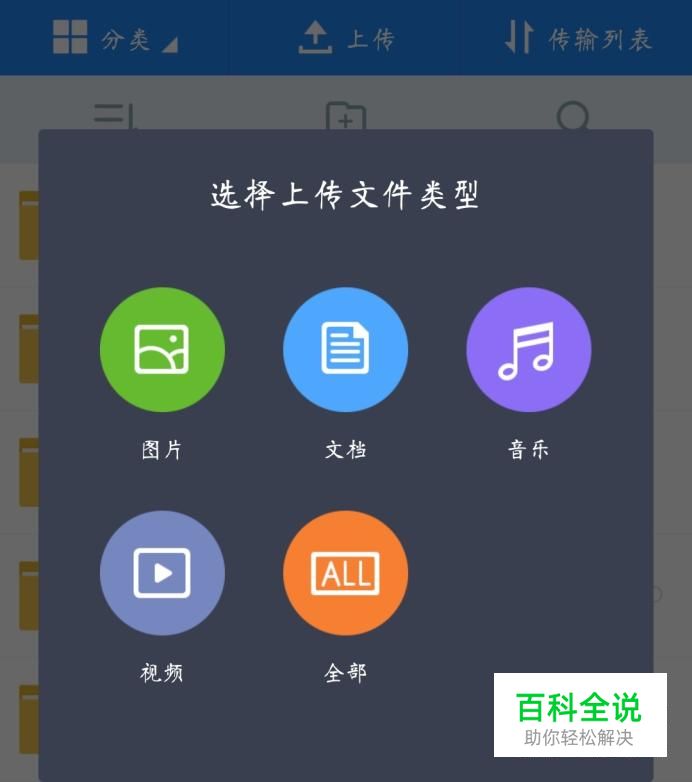Open the 分类 category dropdown
Screen dimensions: 692x782
114,38
